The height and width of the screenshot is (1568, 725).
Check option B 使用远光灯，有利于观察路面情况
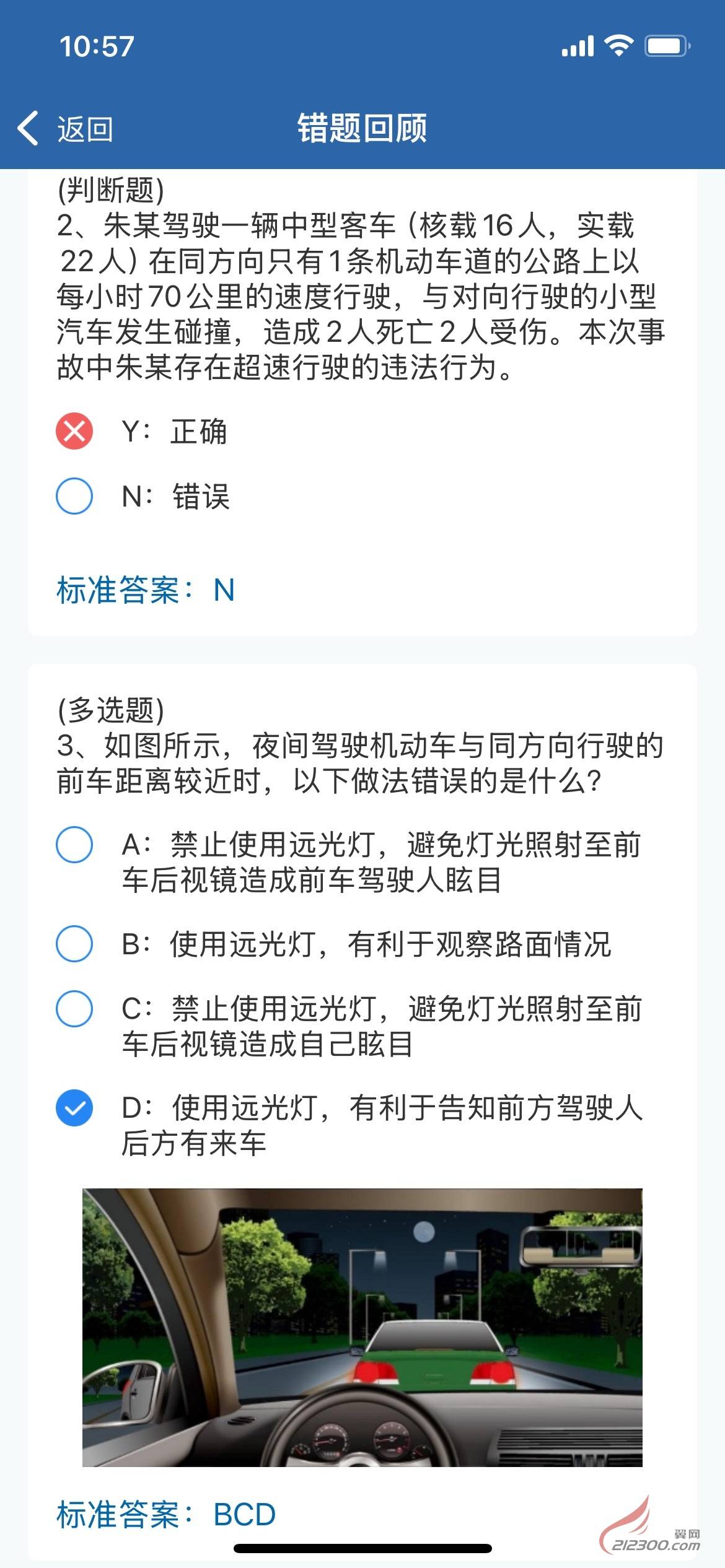[x=74, y=944]
